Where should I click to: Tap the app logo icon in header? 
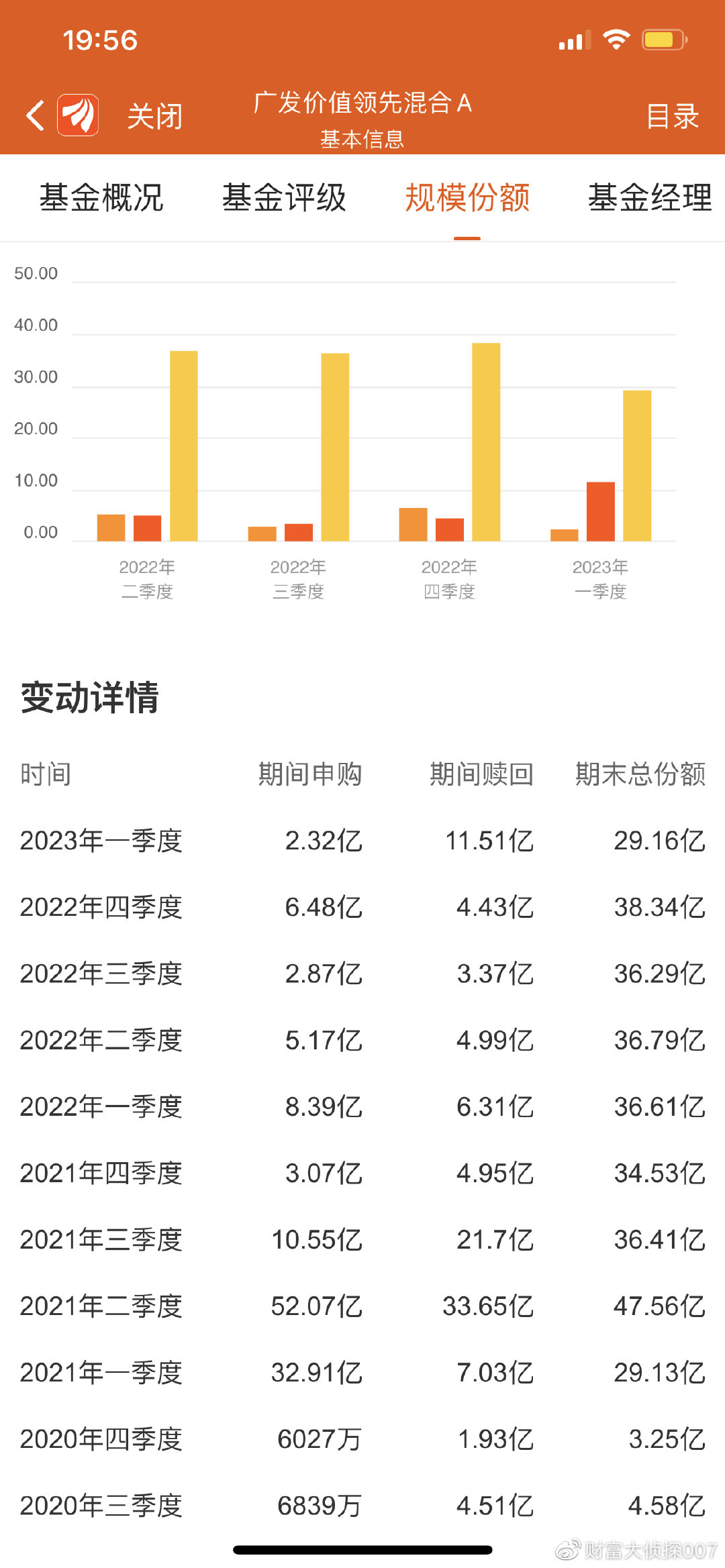[79, 115]
